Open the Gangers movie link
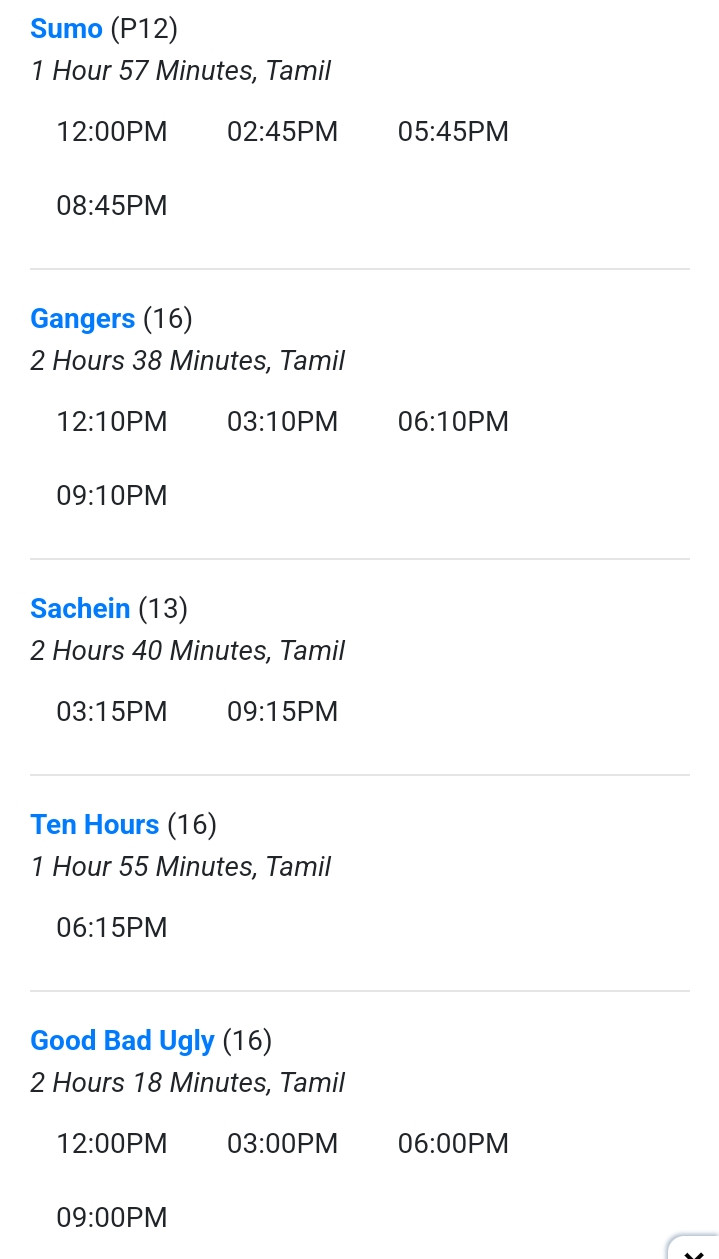 [82, 319]
